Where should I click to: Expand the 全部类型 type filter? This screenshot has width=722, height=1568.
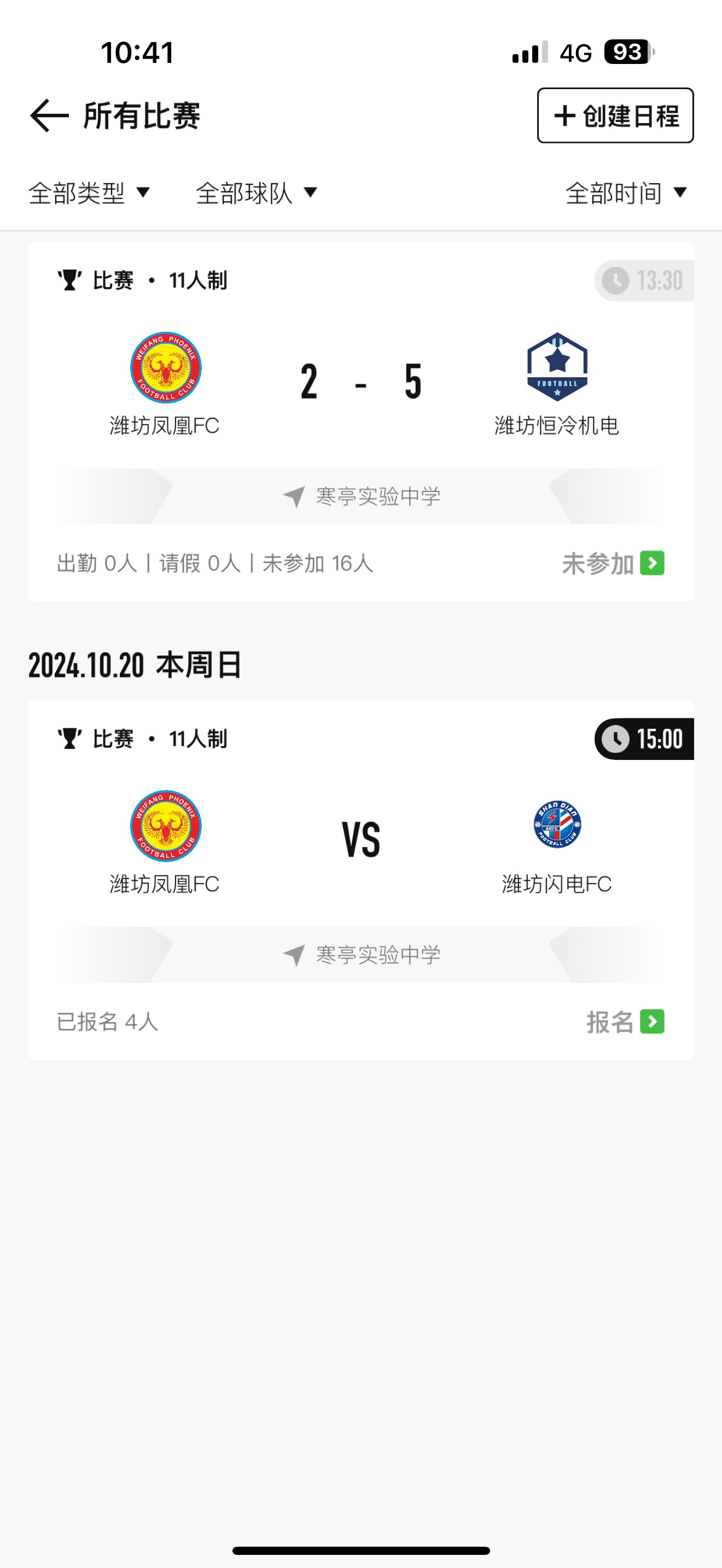pyautogui.click(x=89, y=193)
